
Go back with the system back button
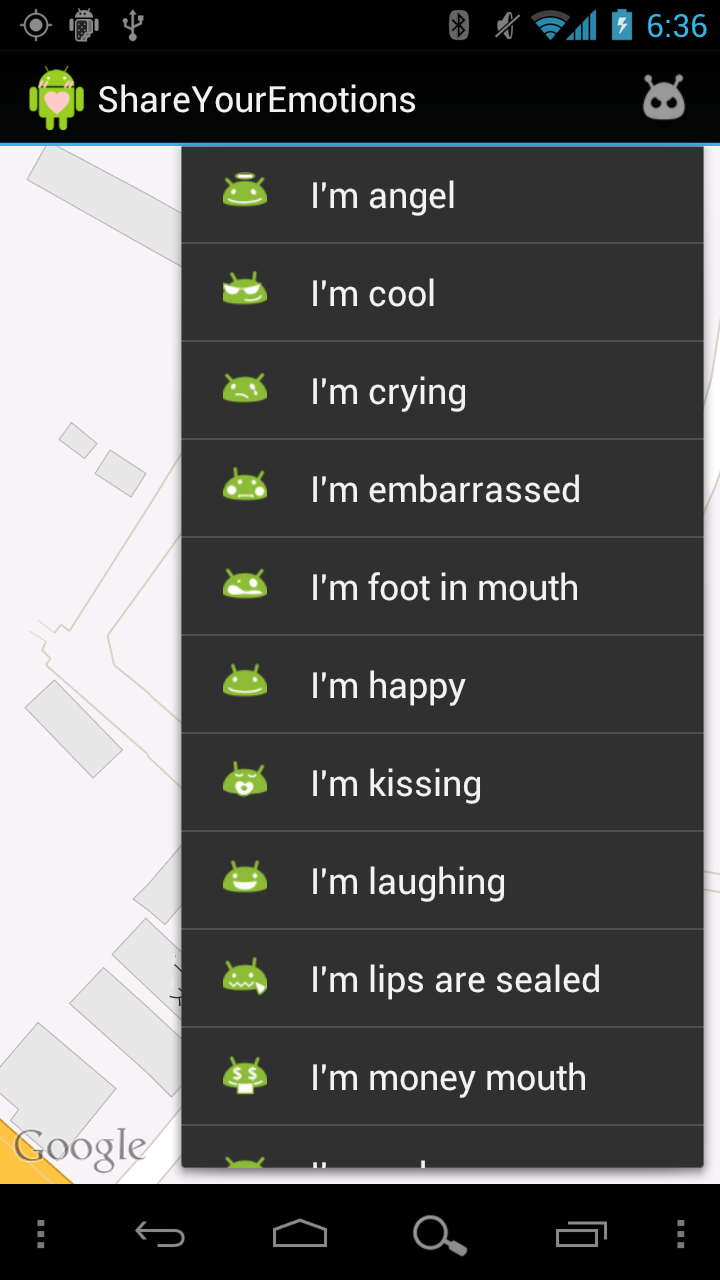[x=160, y=1234]
